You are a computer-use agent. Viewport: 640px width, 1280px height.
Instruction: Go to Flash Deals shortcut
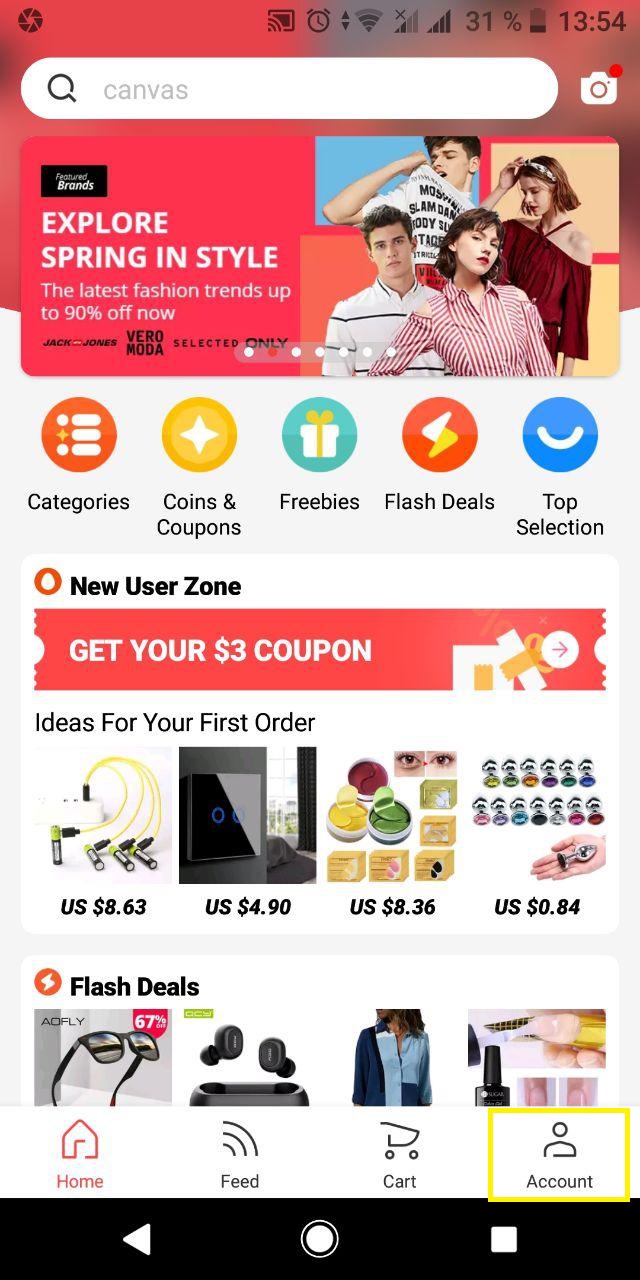[439, 436]
